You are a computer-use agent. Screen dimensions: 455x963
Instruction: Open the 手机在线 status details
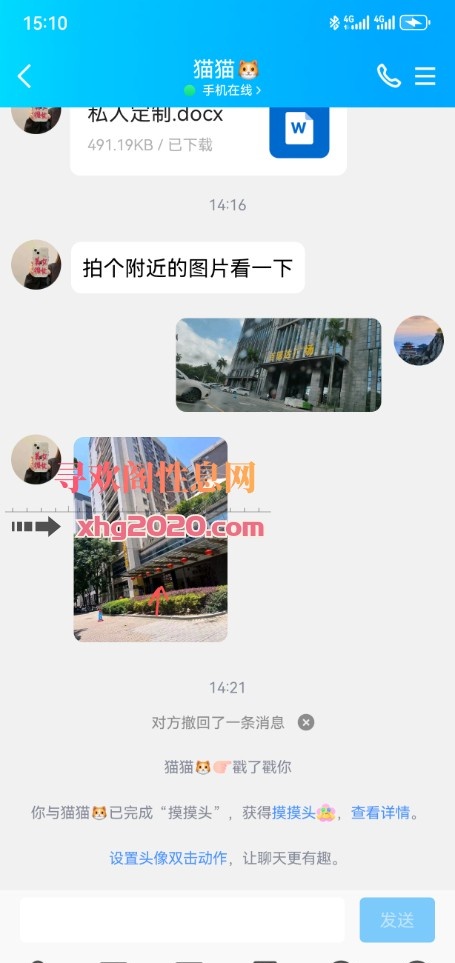click(x=222, y=90)
